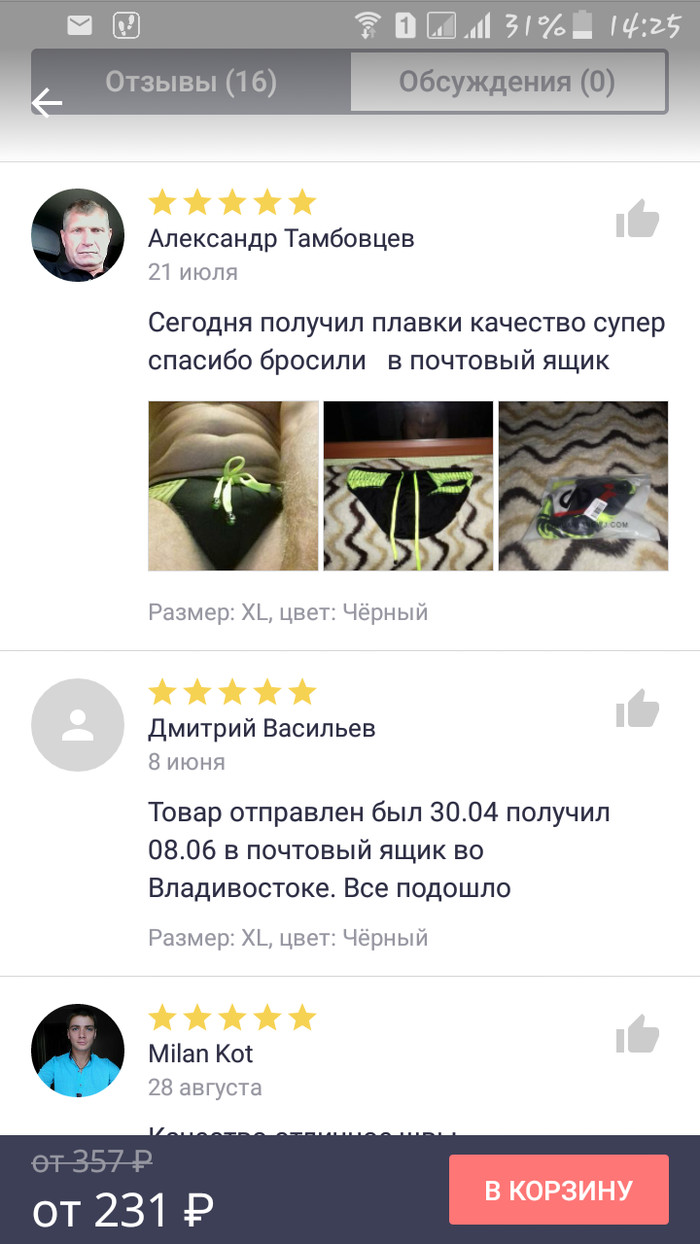This screenshot has width=700, height=1244.
Task: Open second photo in Александр Тамбовцев's review
Action: pyautogui.click(x=408, y=486)
